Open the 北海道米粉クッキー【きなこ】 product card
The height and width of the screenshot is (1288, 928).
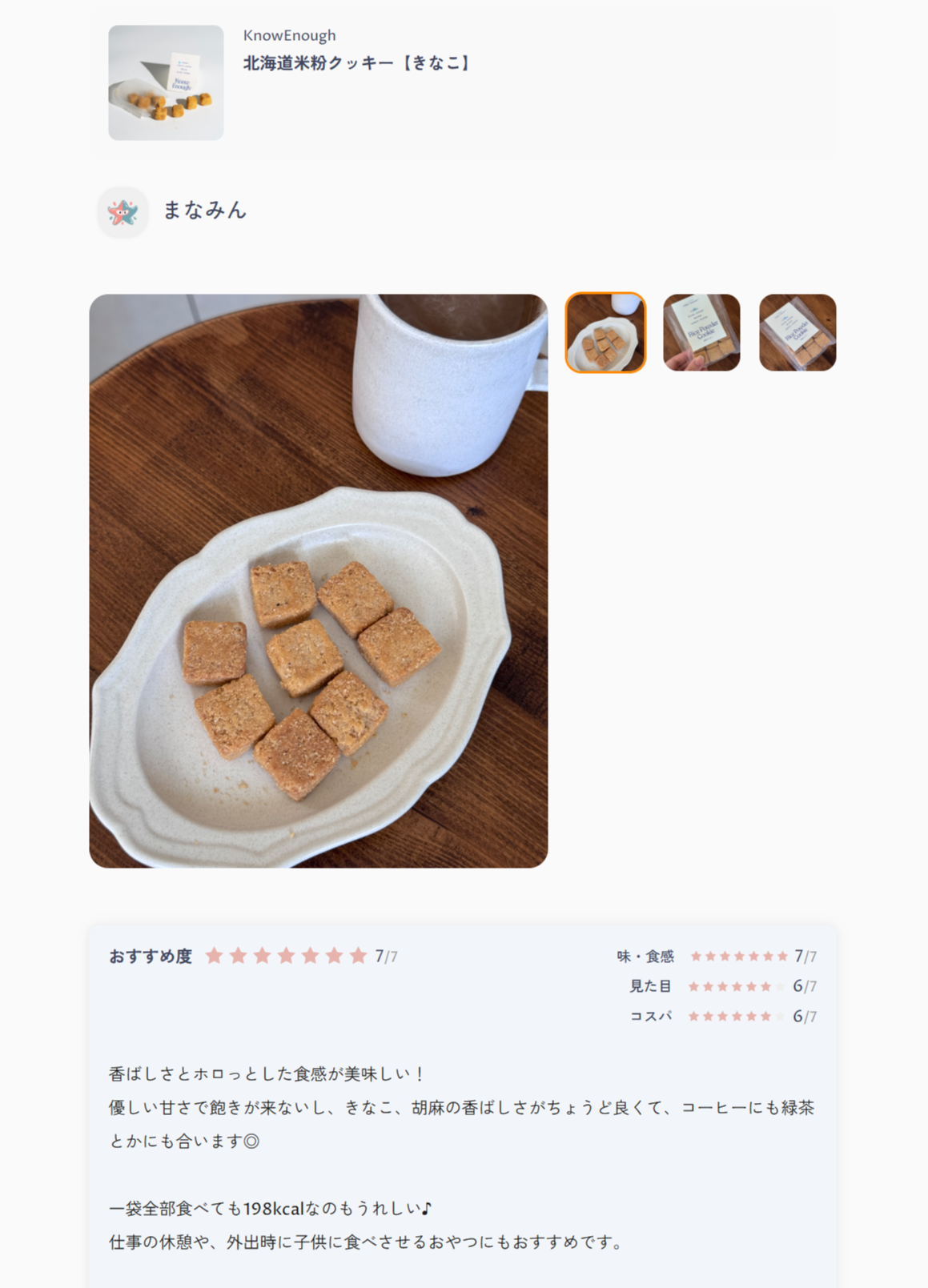point(356,63)
